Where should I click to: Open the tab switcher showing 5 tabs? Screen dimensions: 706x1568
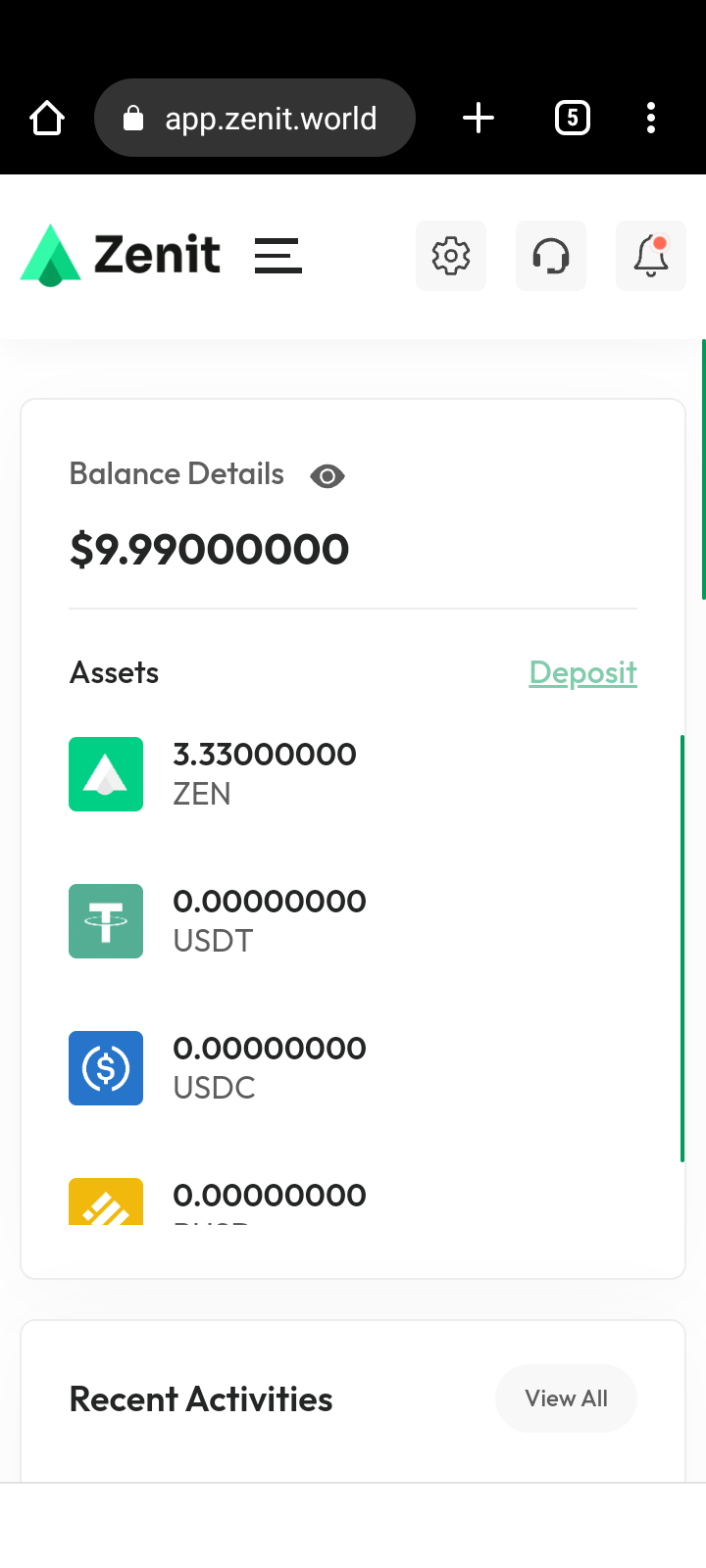point(573,118)
